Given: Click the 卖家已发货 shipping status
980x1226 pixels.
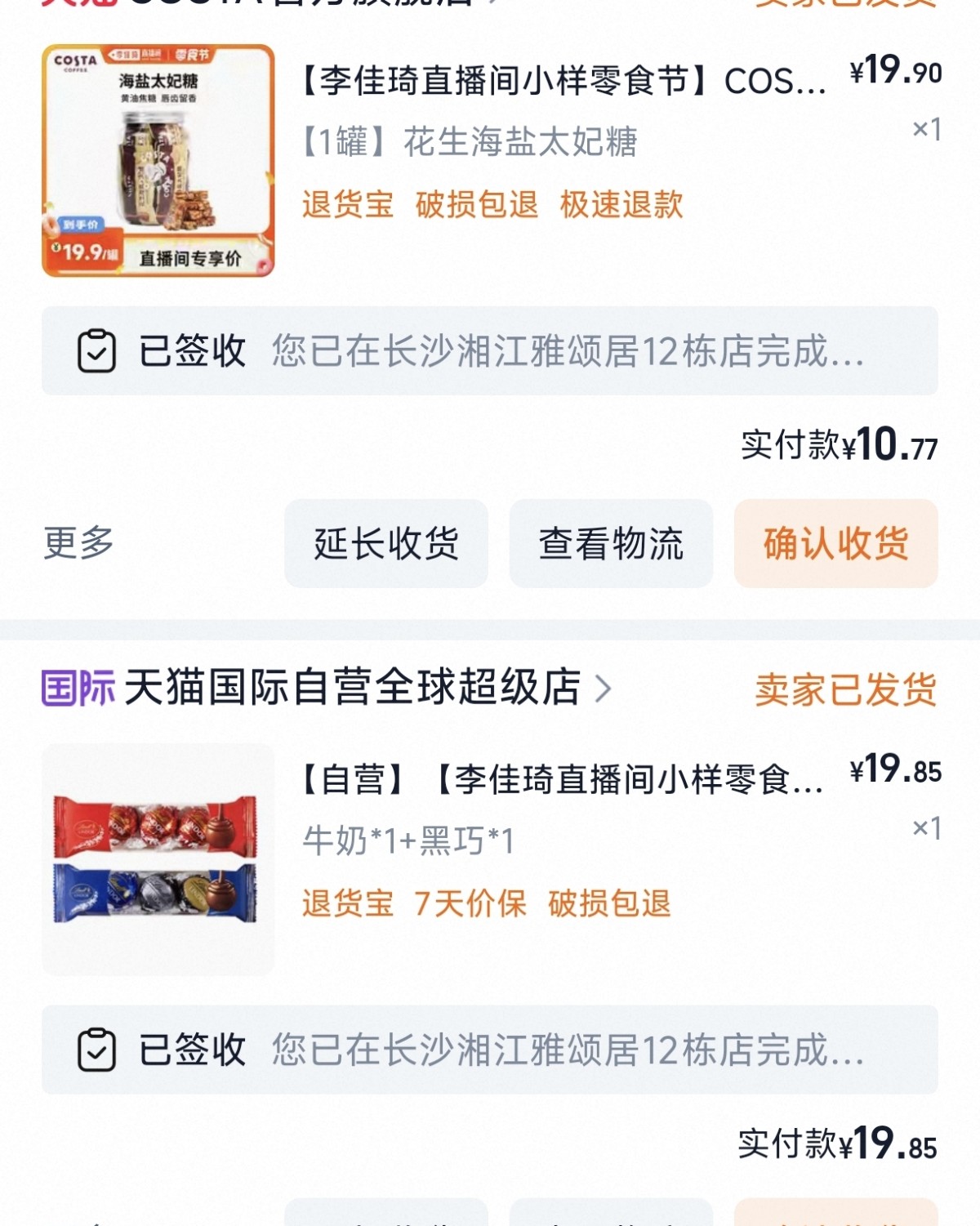Looking at the screenshot, I should [x=845, y=690].
